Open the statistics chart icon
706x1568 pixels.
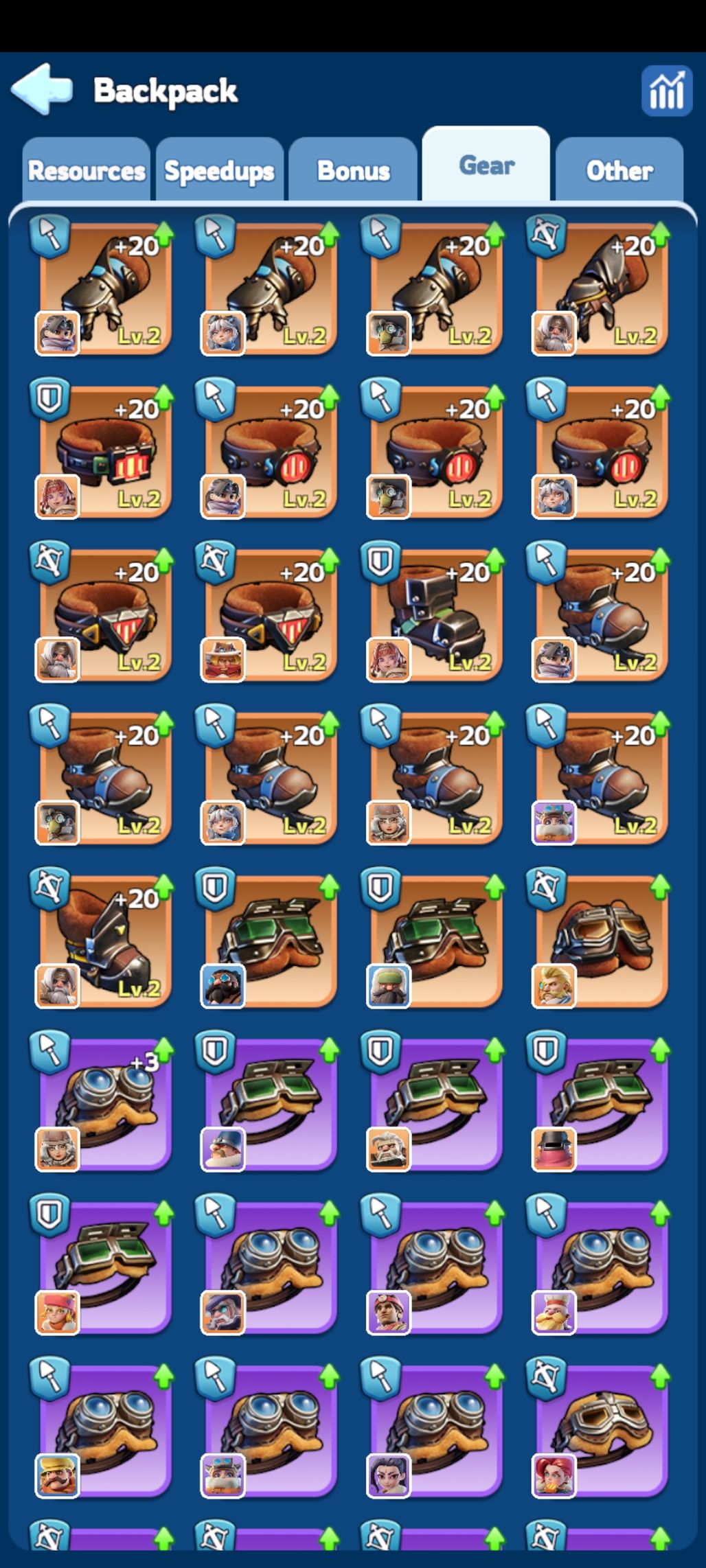[666, 91]
